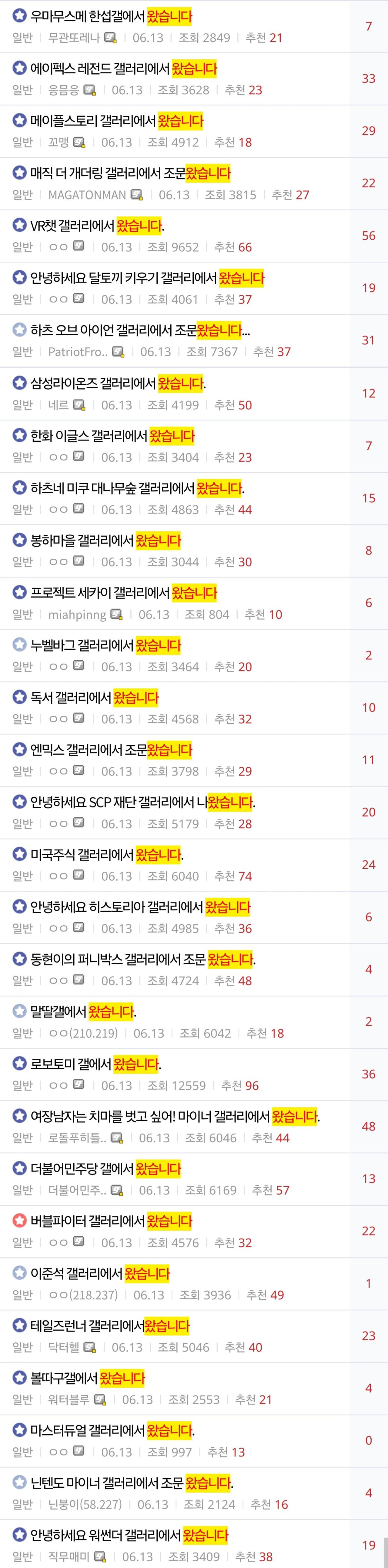View the 36 comments on the 로보토미 post
388x1568 pixels.
(x=369, y=1074)
